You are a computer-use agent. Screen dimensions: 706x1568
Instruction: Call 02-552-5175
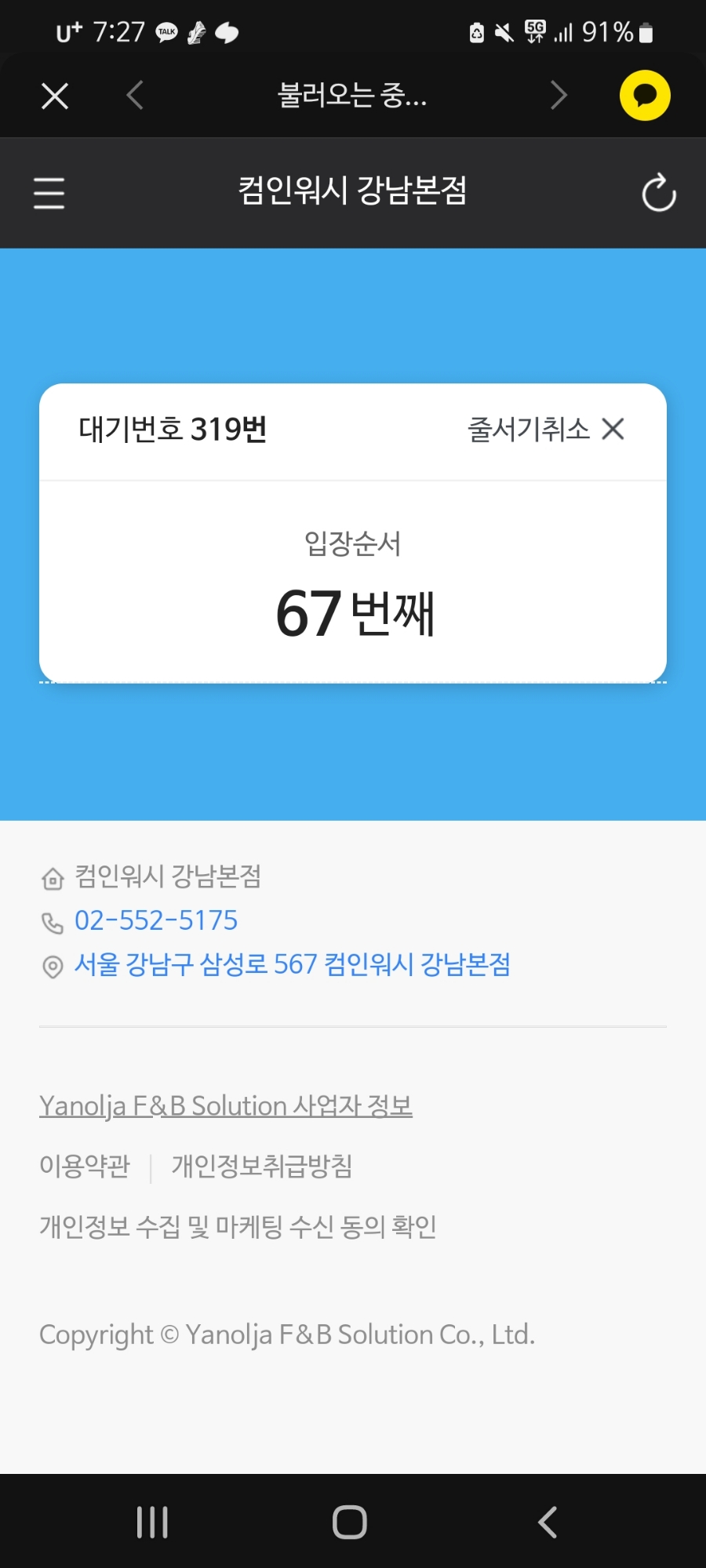point(155,920)
